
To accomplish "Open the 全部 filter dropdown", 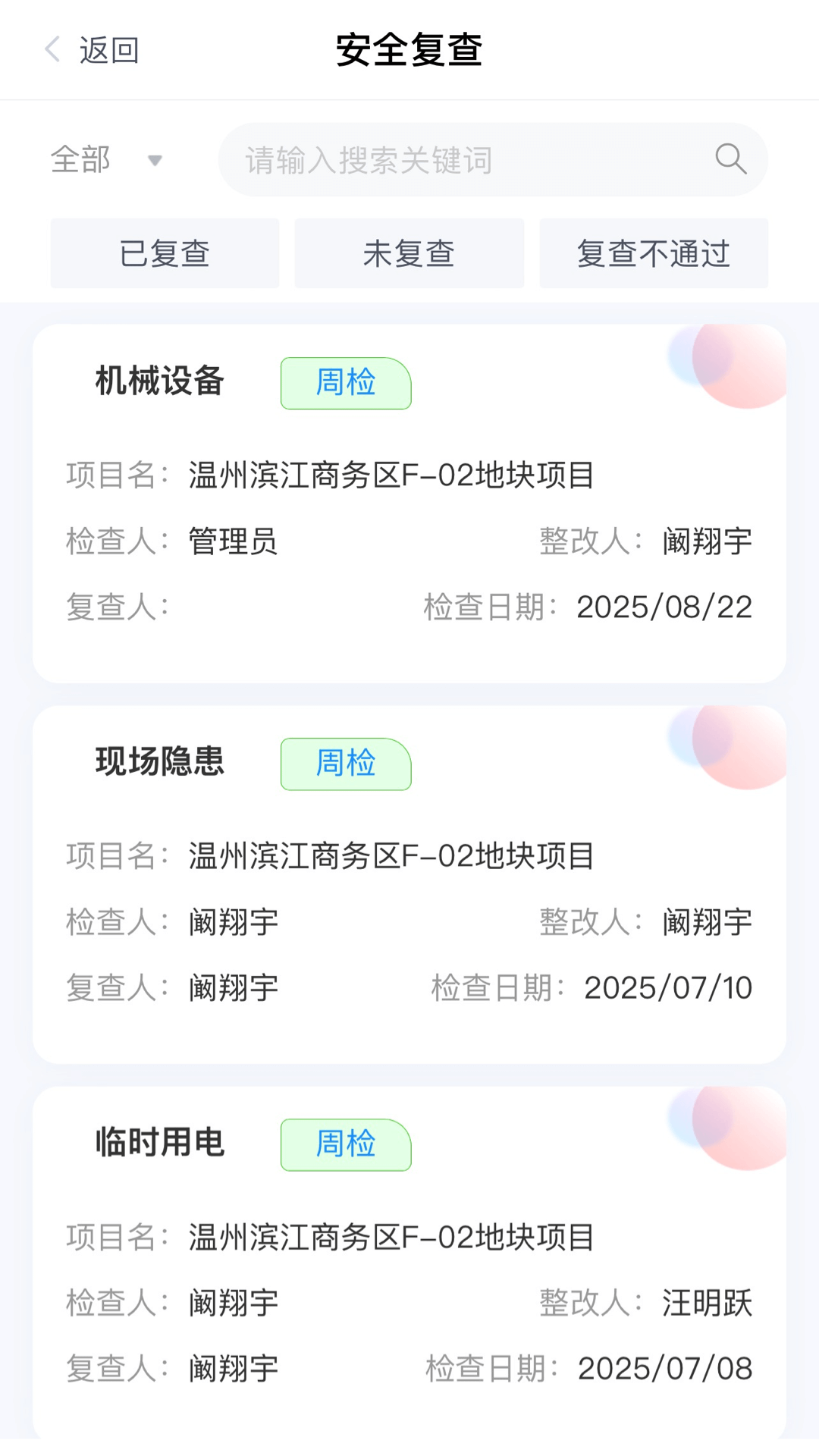I will [x=80, y=160].
